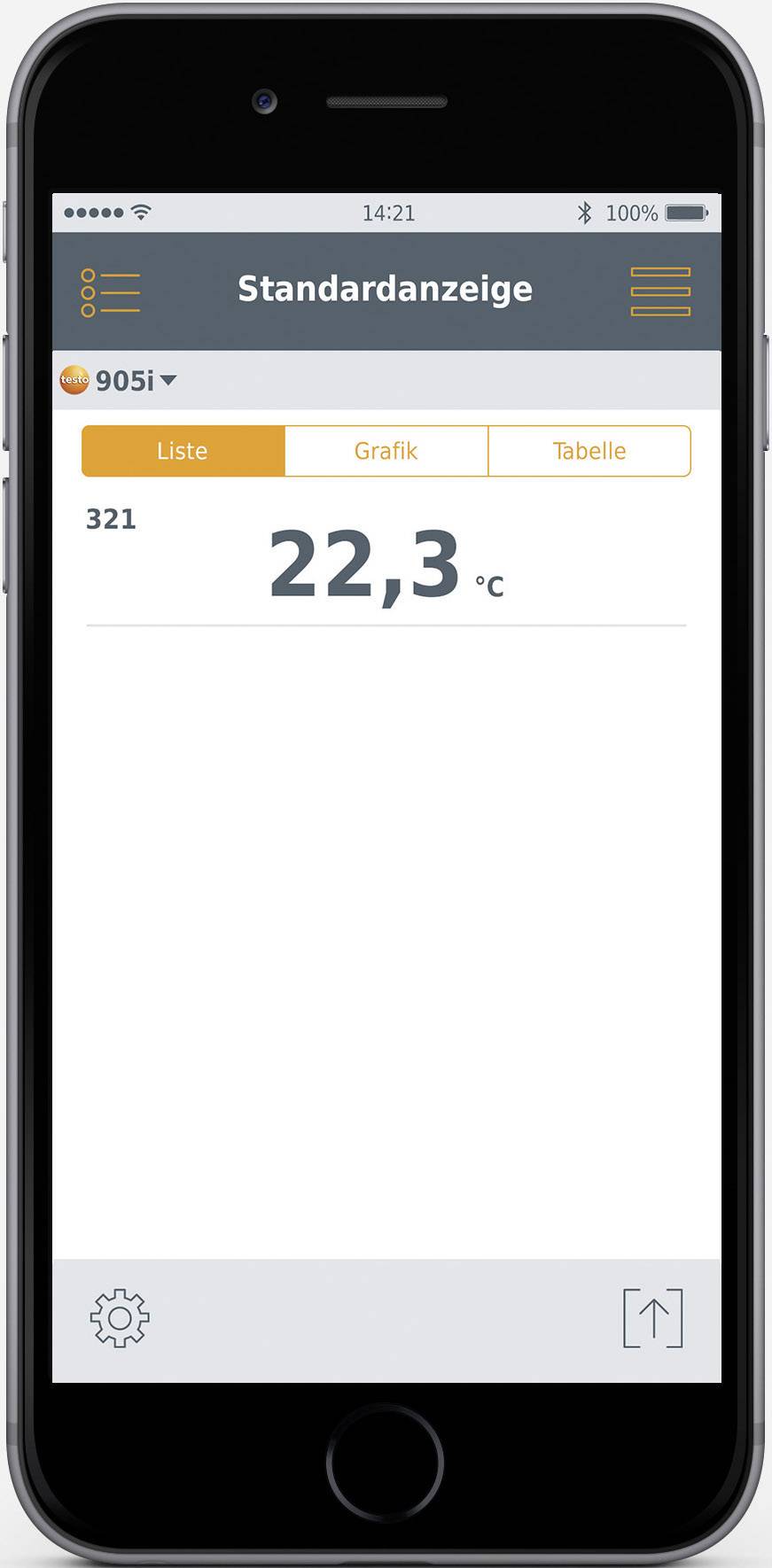Switch the view toggle to Grafik
Viewport: 772px width, 1568px height.
386,451
